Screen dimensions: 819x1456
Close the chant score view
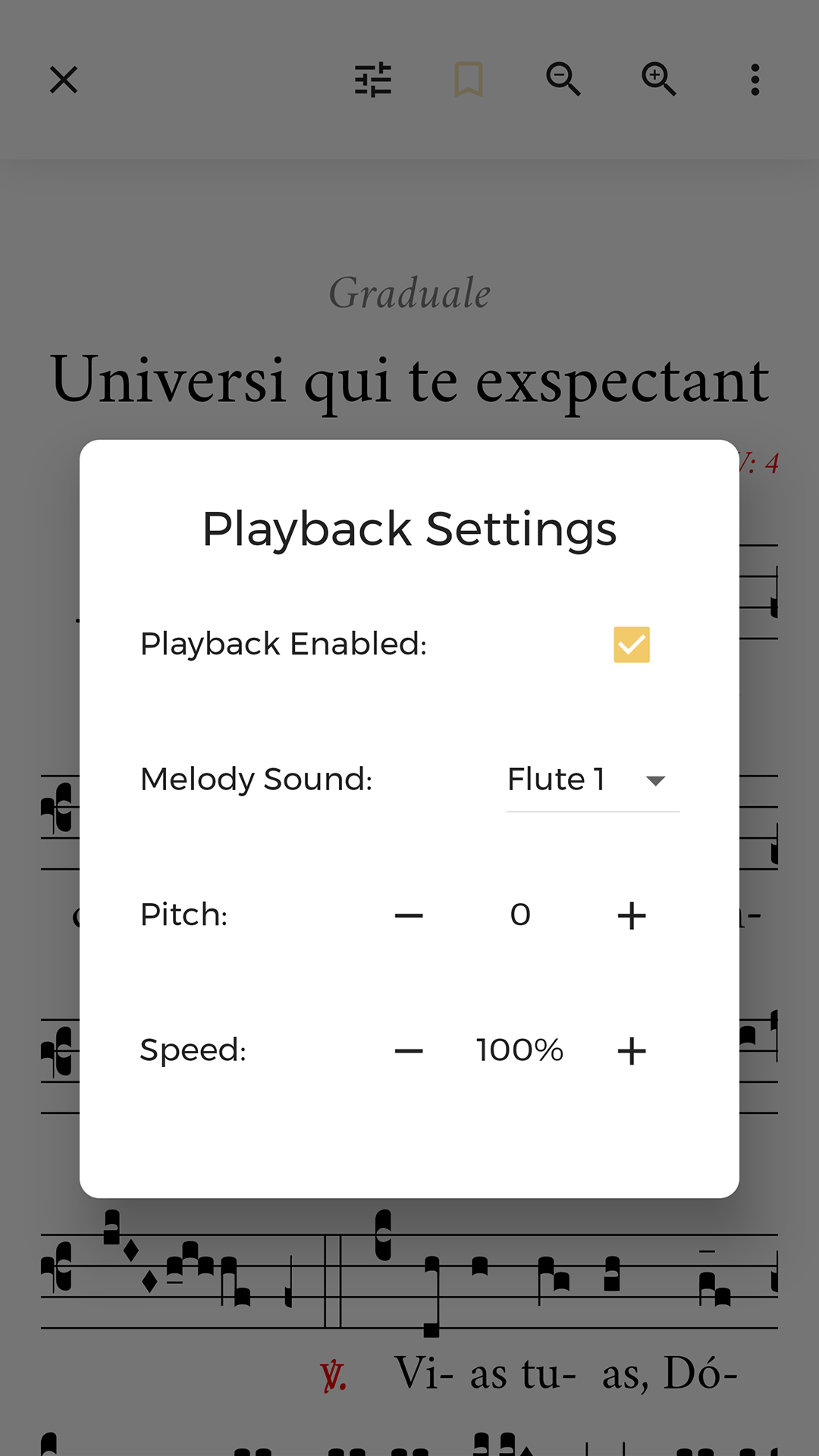pos(64,80)
